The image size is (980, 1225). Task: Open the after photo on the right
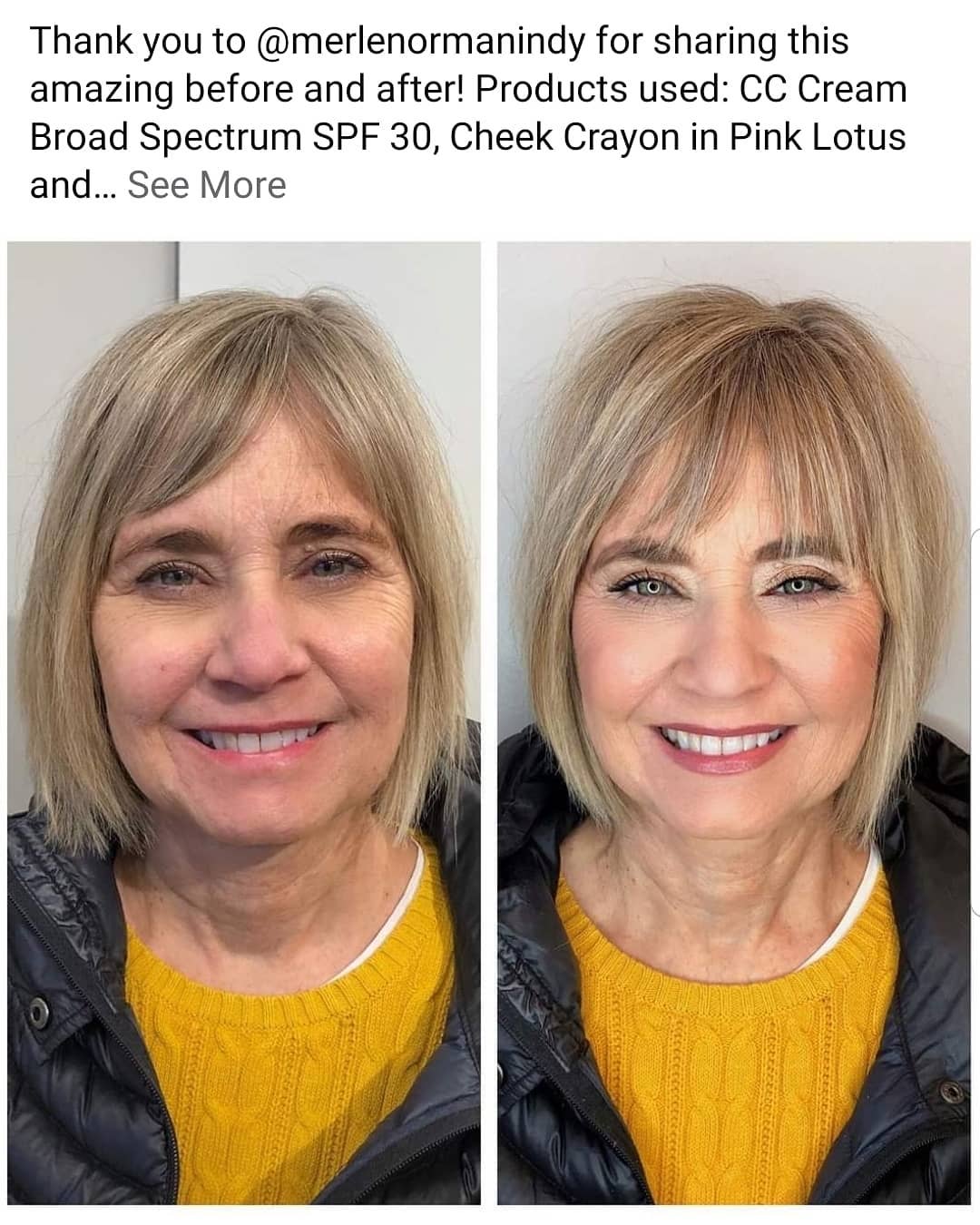(733, 721)
